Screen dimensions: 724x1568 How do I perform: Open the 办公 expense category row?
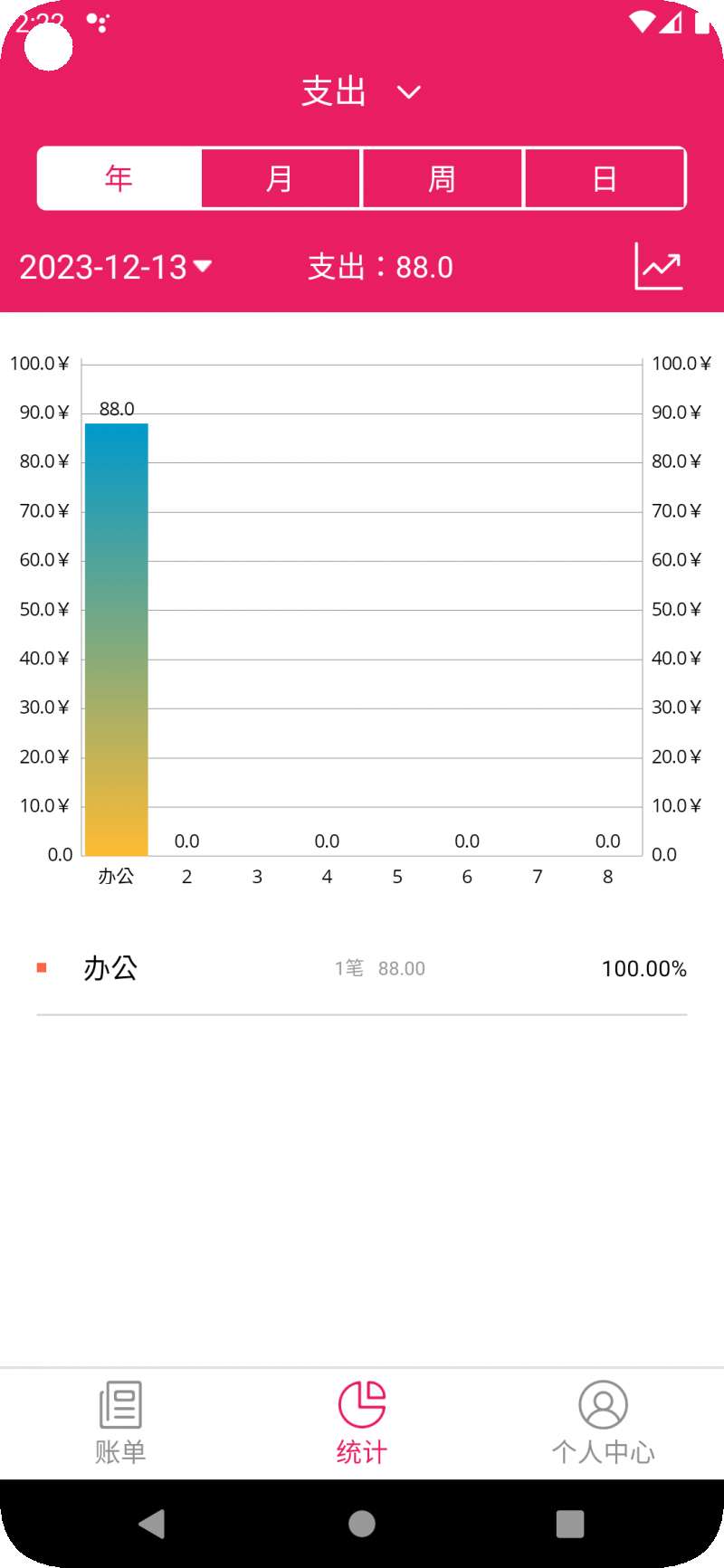(361, 968)
